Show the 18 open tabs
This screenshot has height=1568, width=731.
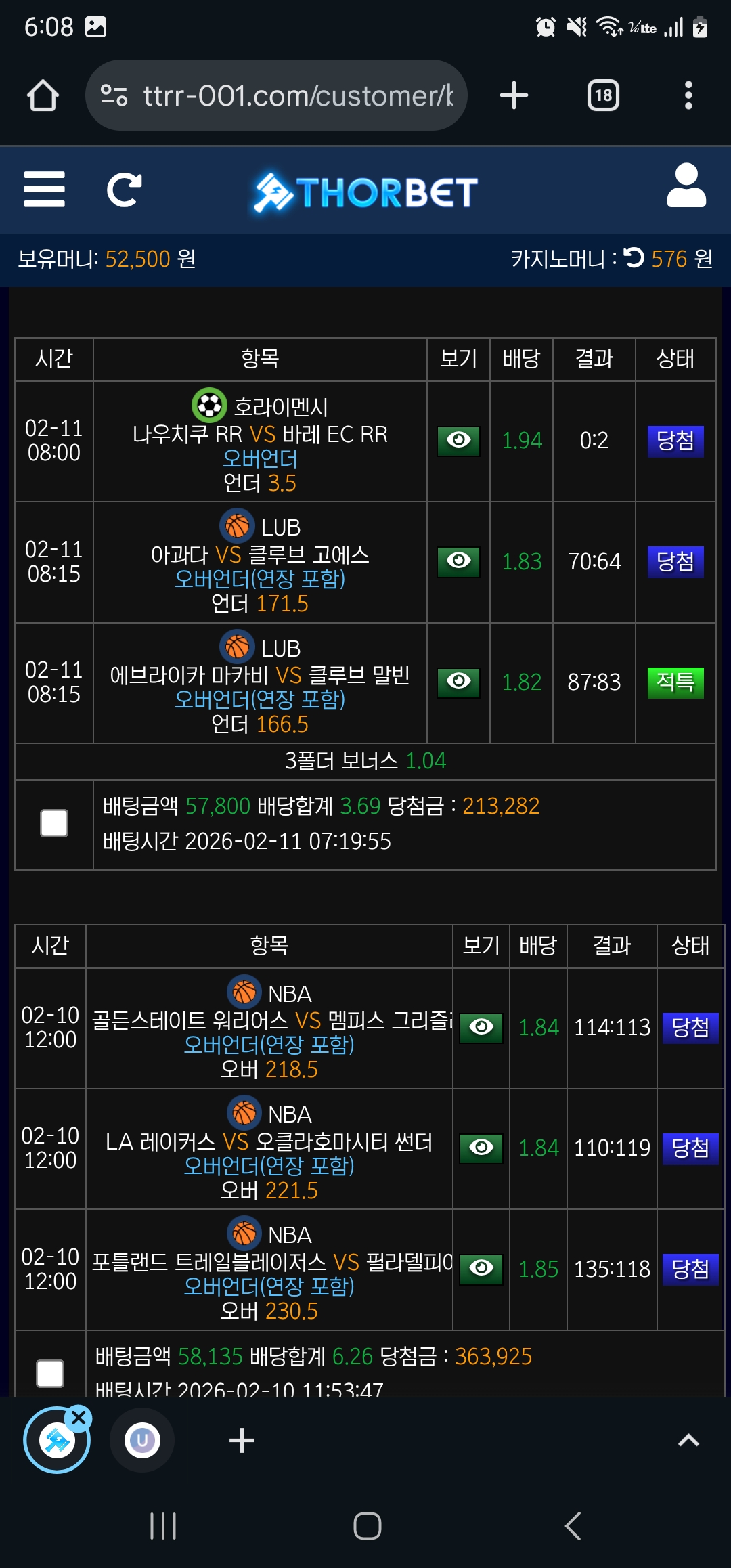point(603,95)
